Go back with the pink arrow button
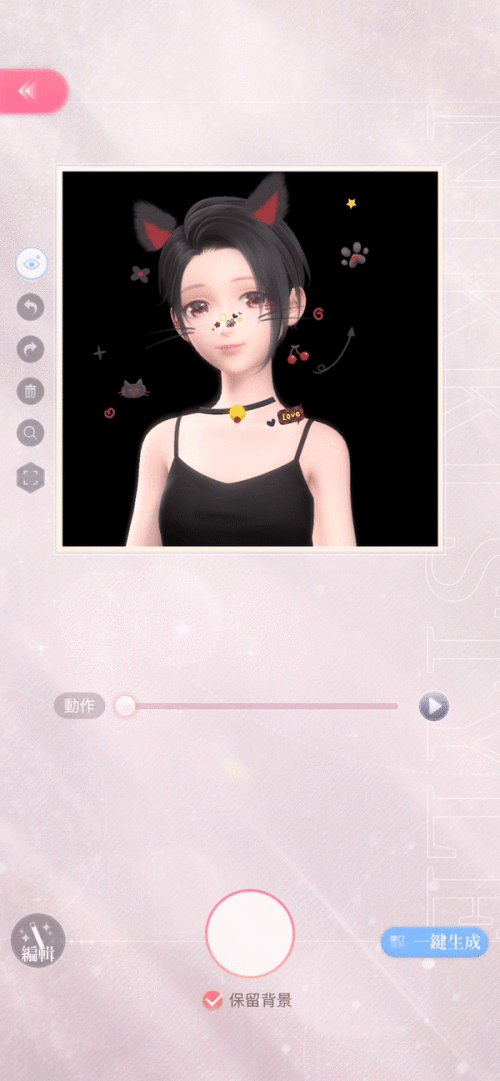This screenshot has width=500, height=1081. click(x=32, y=90)
